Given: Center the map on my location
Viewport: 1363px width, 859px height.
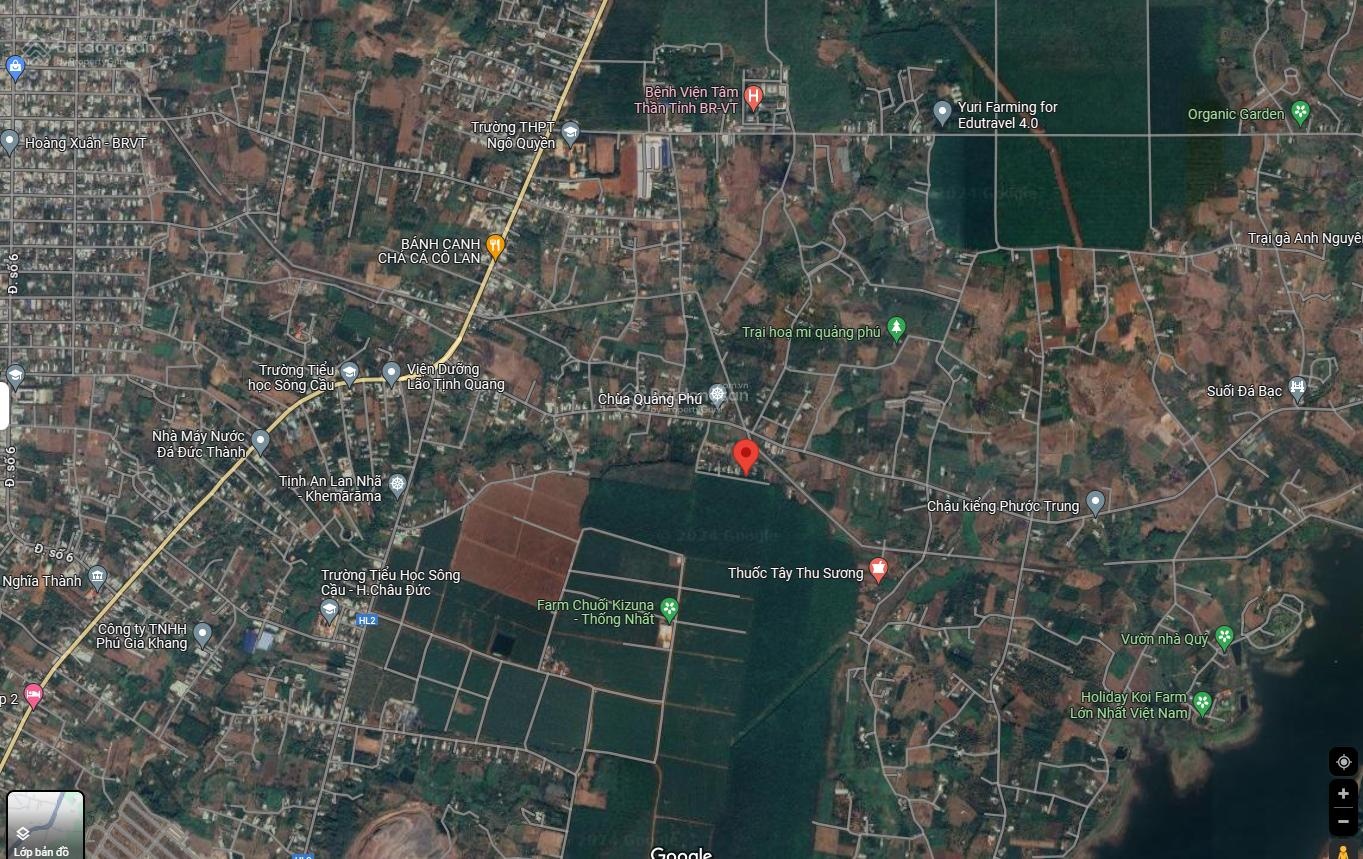Looking at the screenshot, I should 1343,762.
